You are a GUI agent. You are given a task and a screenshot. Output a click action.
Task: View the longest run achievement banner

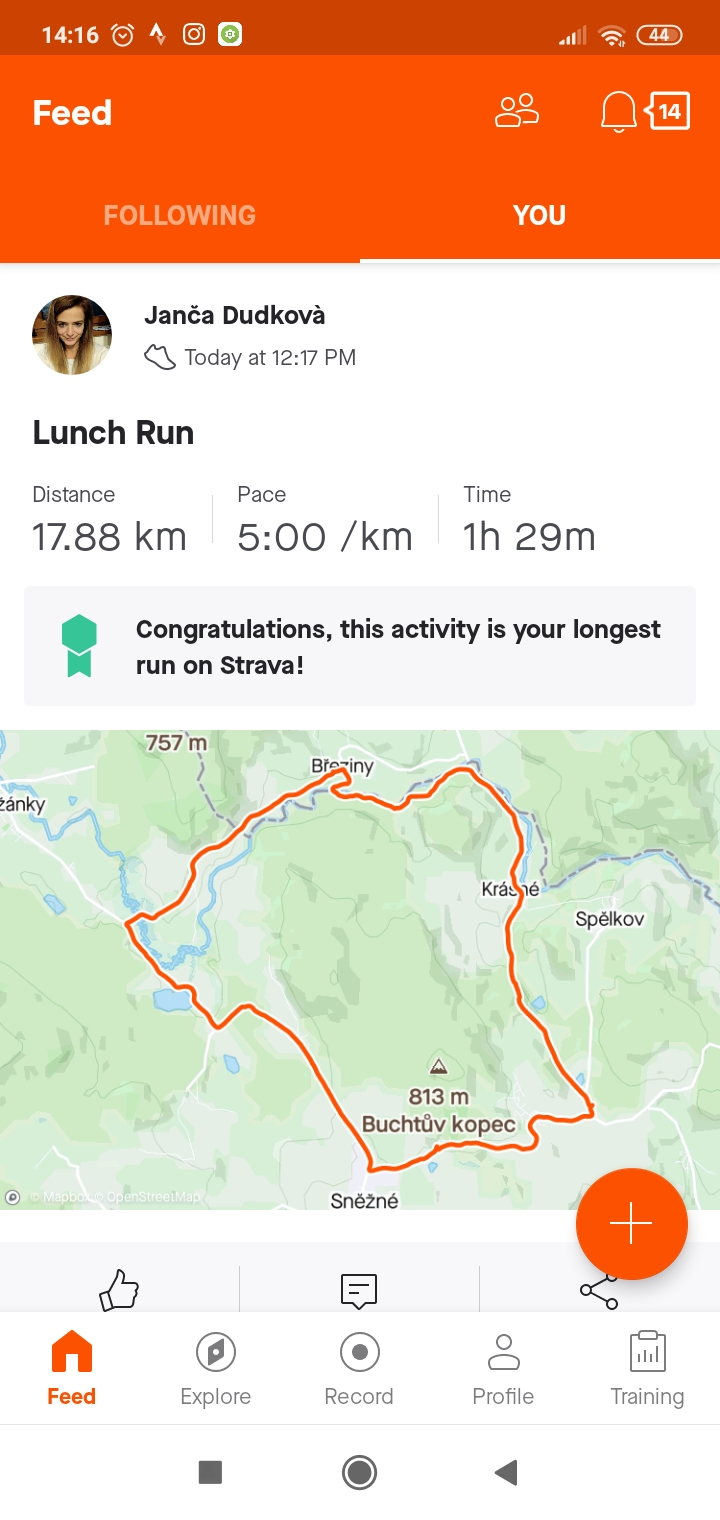pos(360,646)
